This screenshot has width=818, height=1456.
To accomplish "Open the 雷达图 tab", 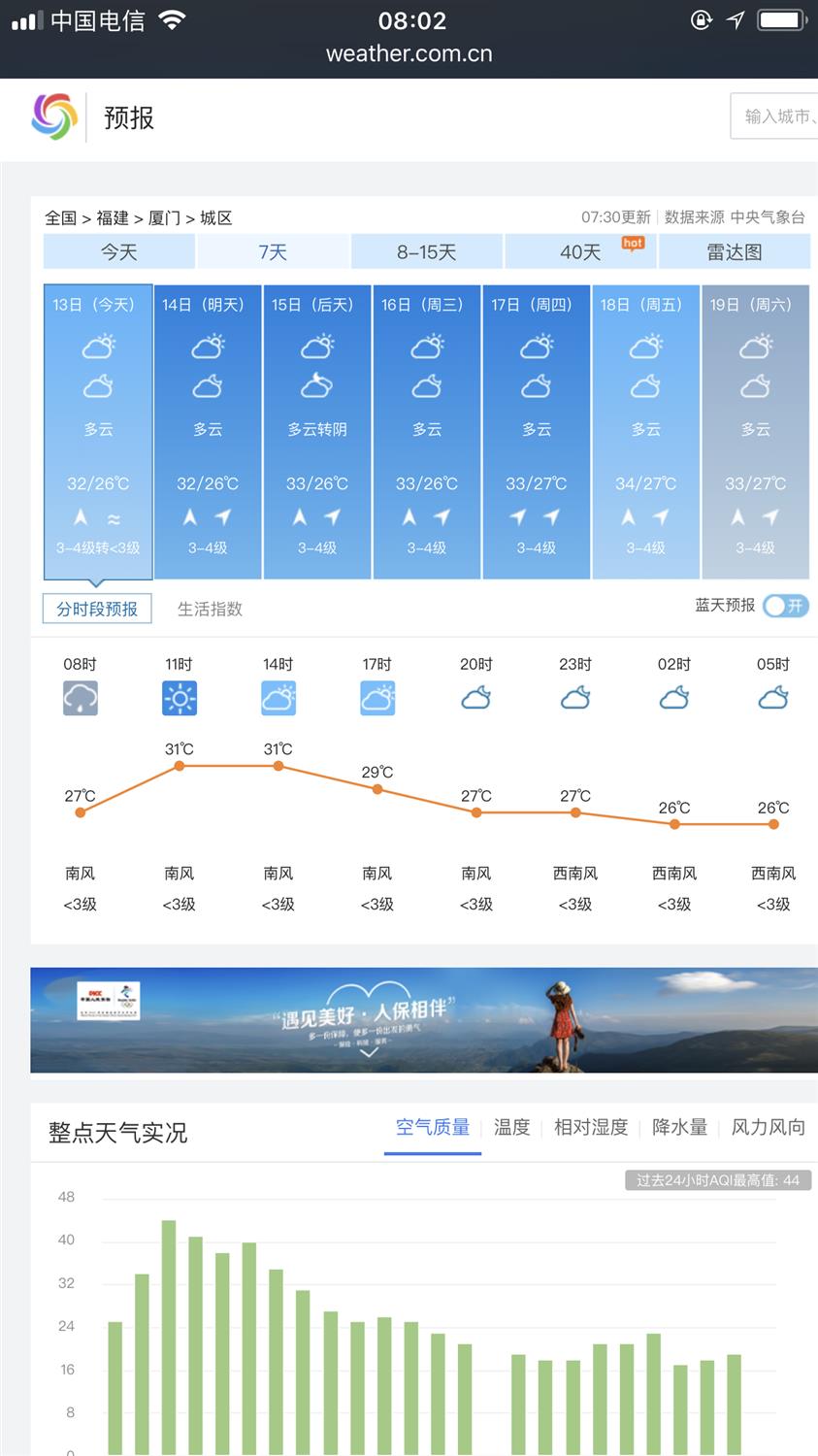I will (x=734, y=252).
